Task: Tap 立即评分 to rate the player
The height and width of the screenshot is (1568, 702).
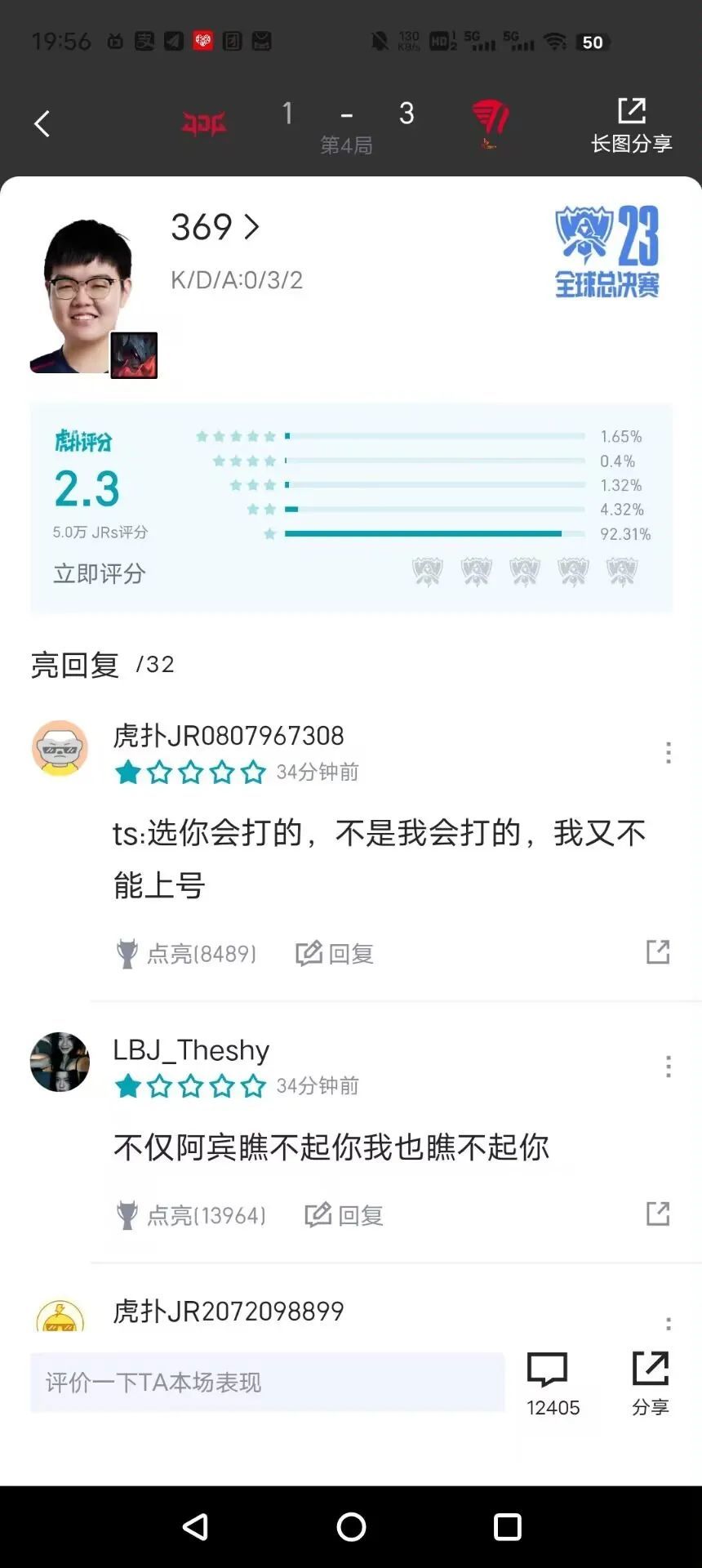Action: [98, 574]
